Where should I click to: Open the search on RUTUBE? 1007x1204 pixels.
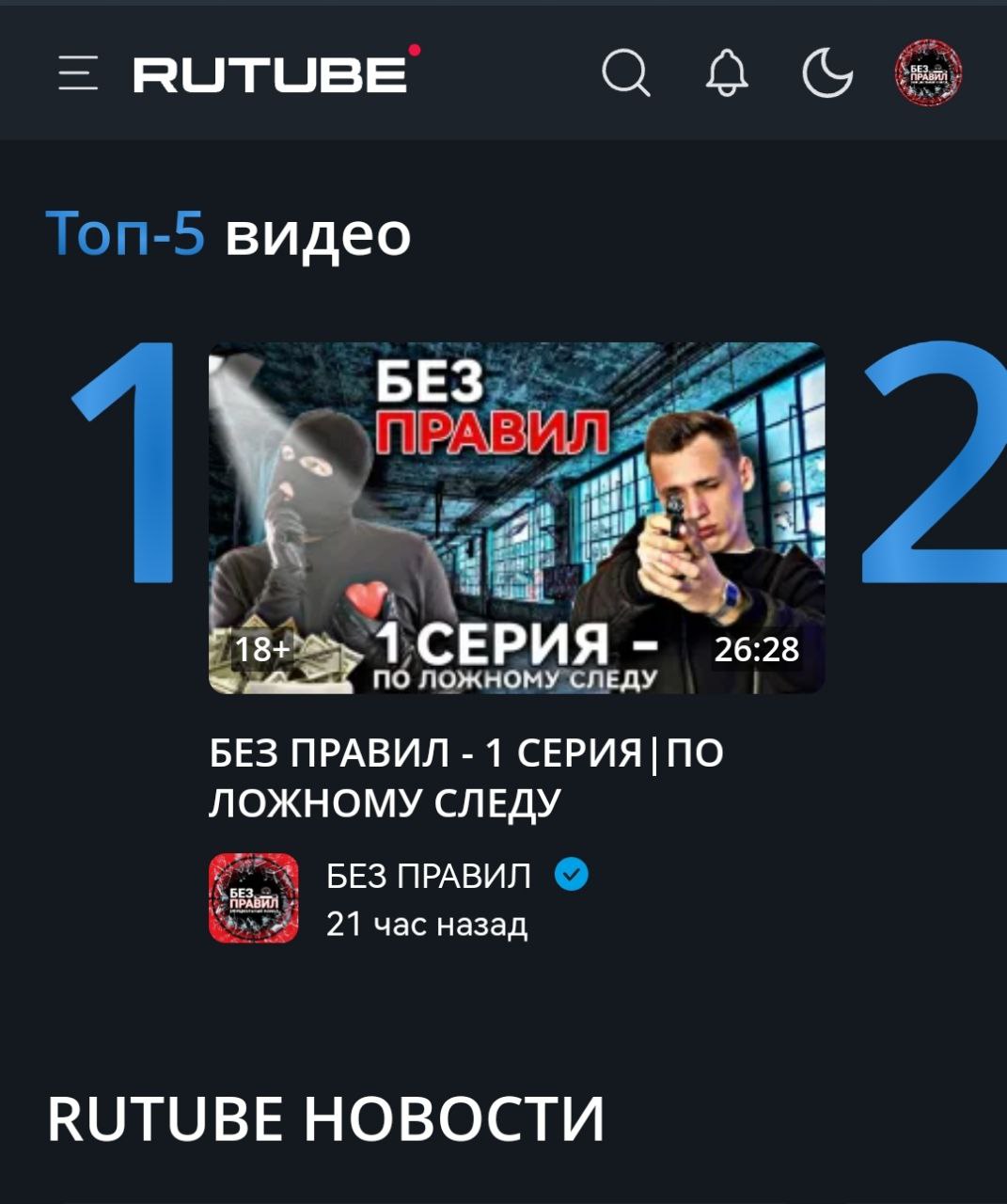point(627,74)
